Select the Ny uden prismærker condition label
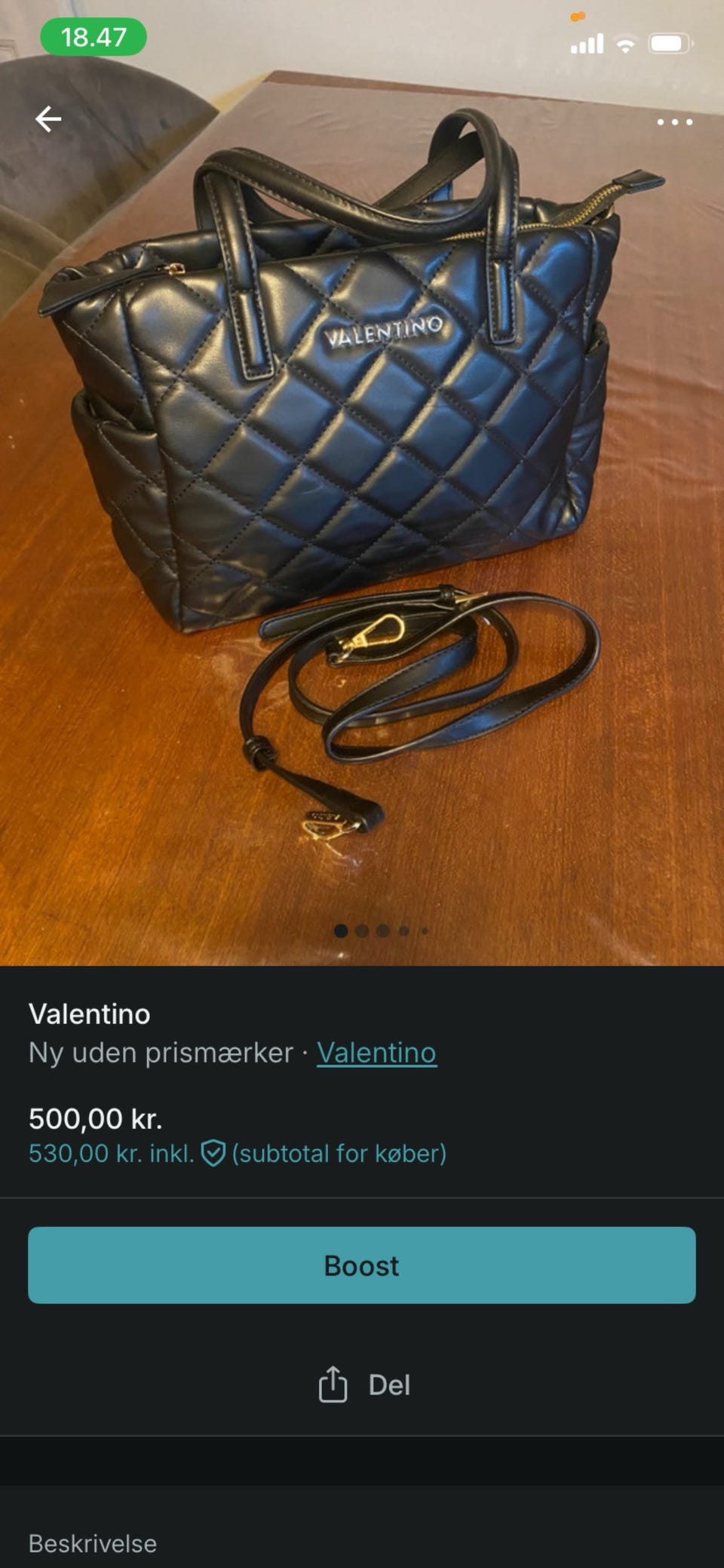 coord(163,1054)
